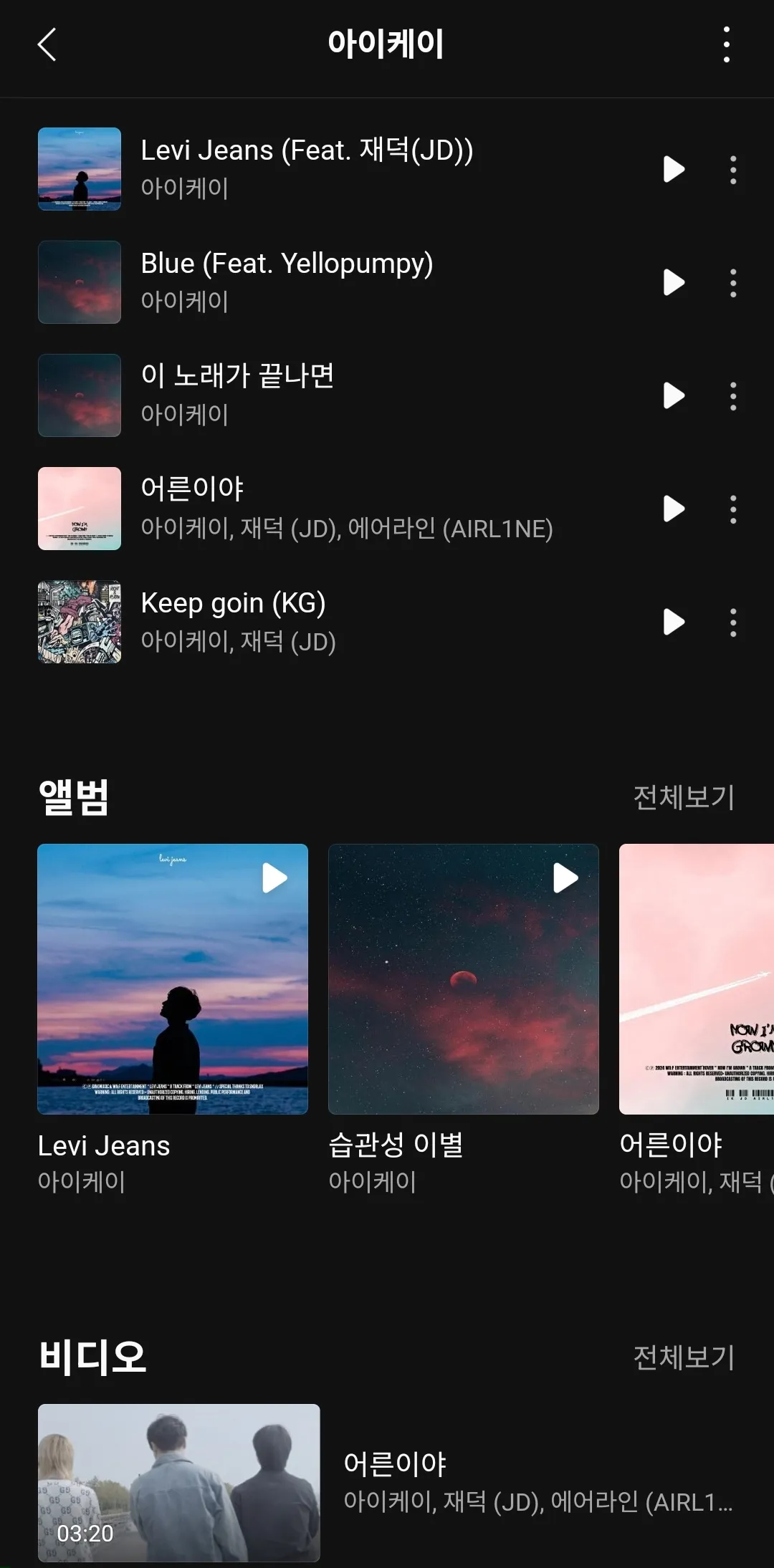The width and height of the screenshot is (774, 1568).
Task: Go back using the back arrow
Action: pyautogui.click(x=47, y=44)
